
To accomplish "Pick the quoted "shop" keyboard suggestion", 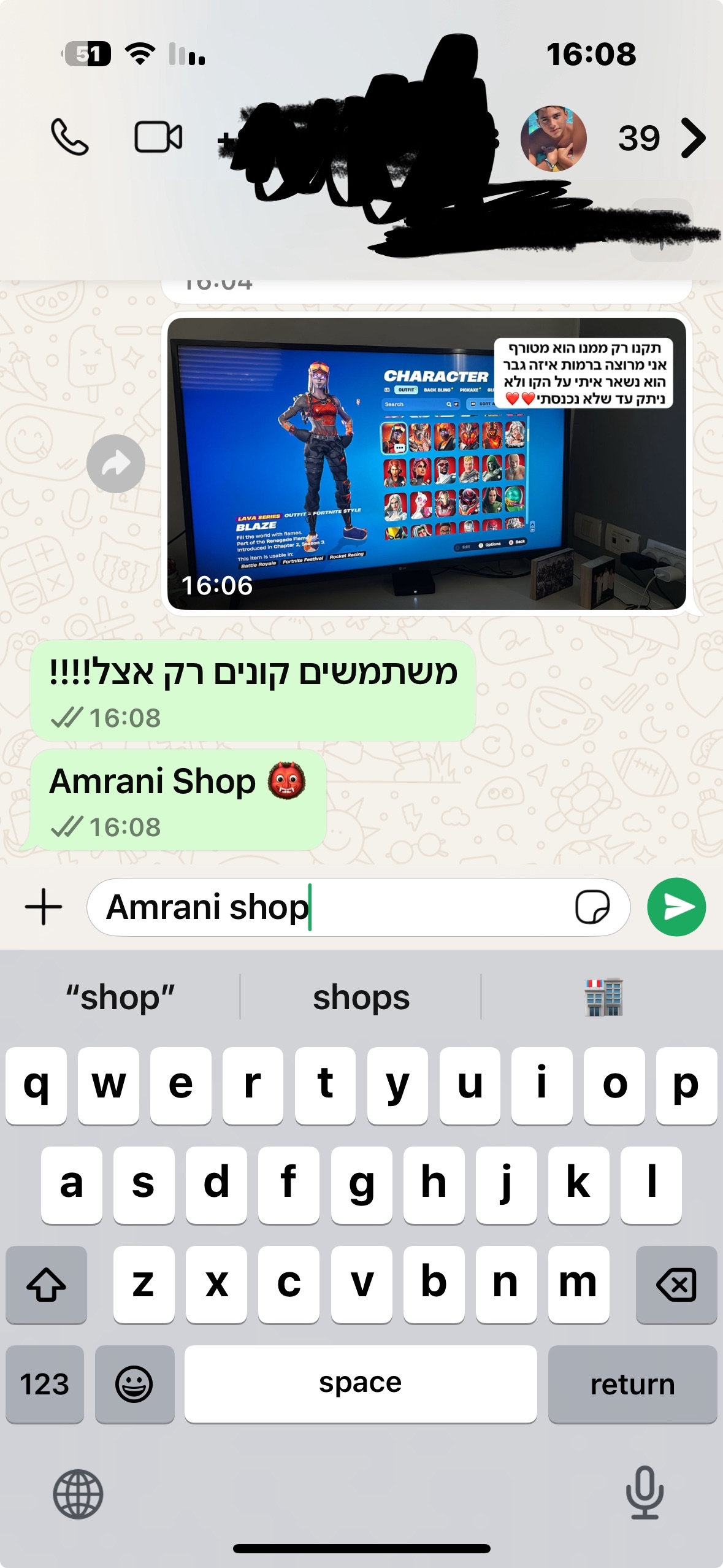I will pos(120,997).
